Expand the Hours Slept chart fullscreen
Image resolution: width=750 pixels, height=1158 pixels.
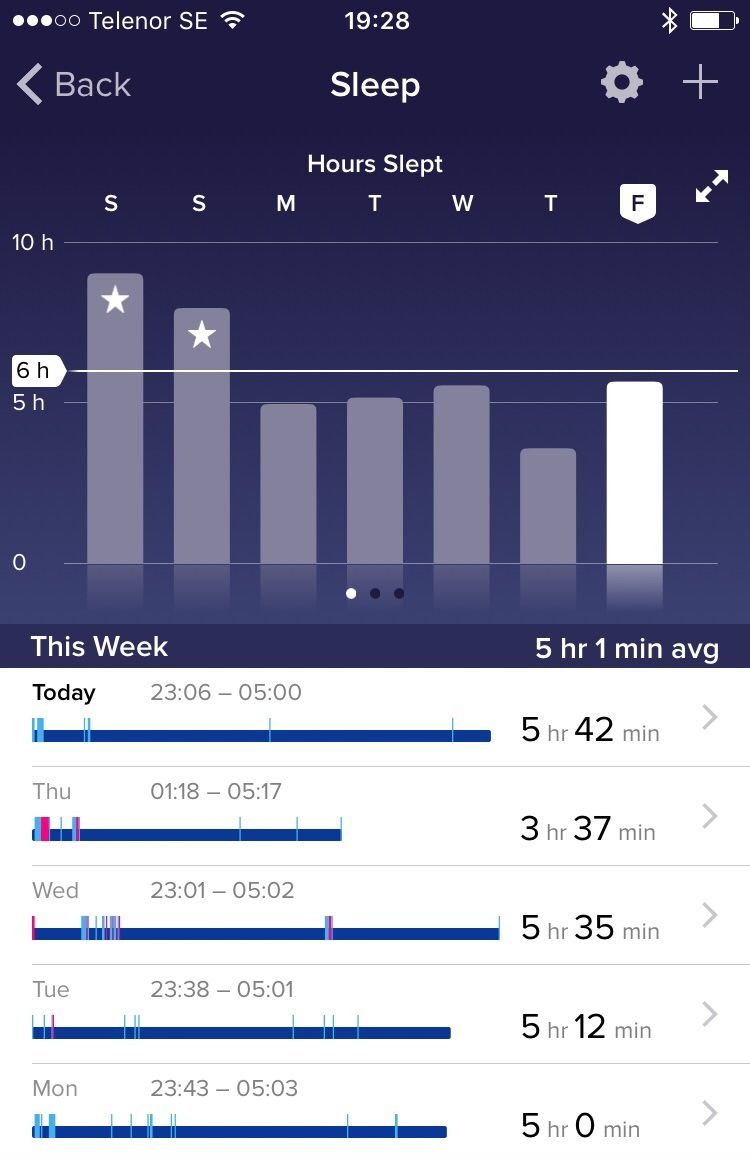point(711,186)
